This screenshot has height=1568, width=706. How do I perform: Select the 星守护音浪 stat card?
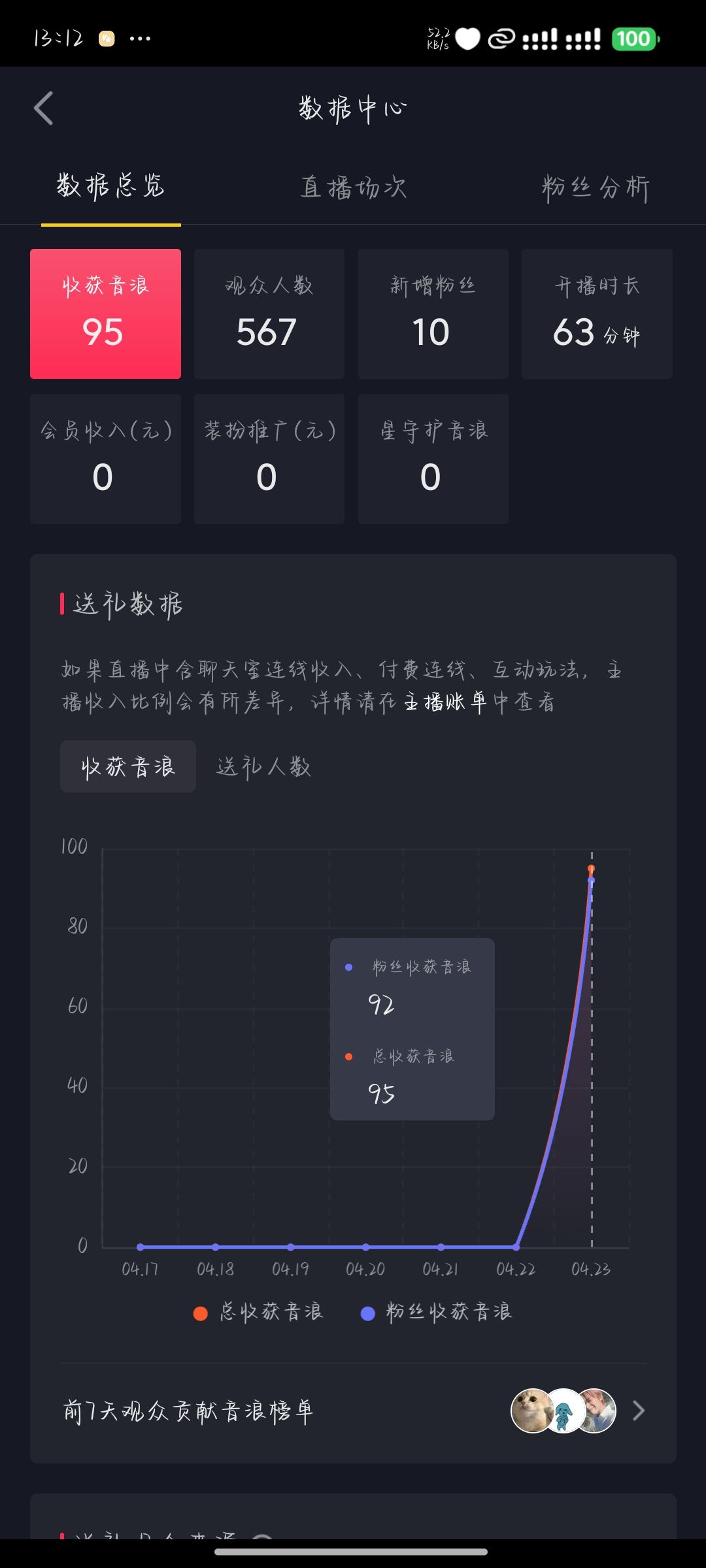pos(433,459)
